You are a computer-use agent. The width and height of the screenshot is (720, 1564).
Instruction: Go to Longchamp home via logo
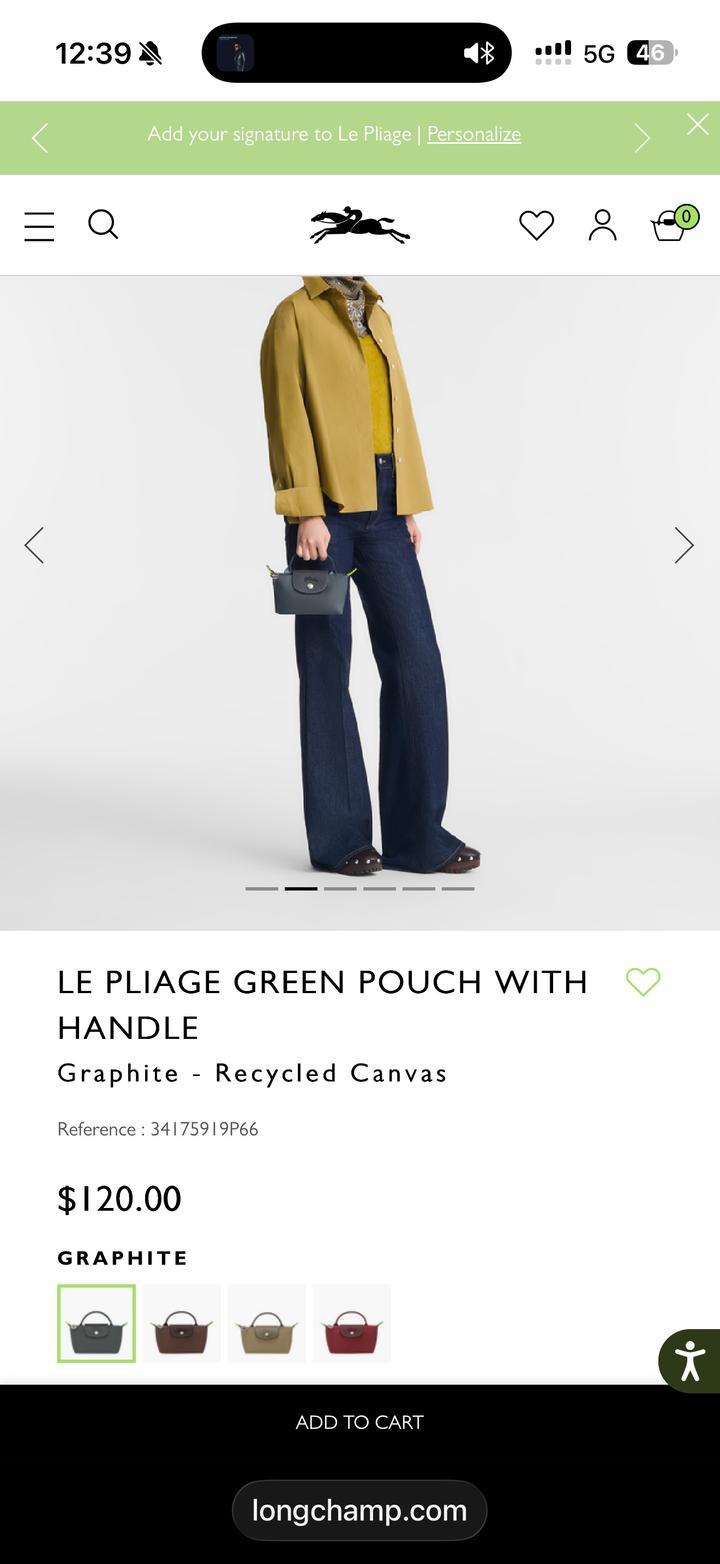point(359,225)
